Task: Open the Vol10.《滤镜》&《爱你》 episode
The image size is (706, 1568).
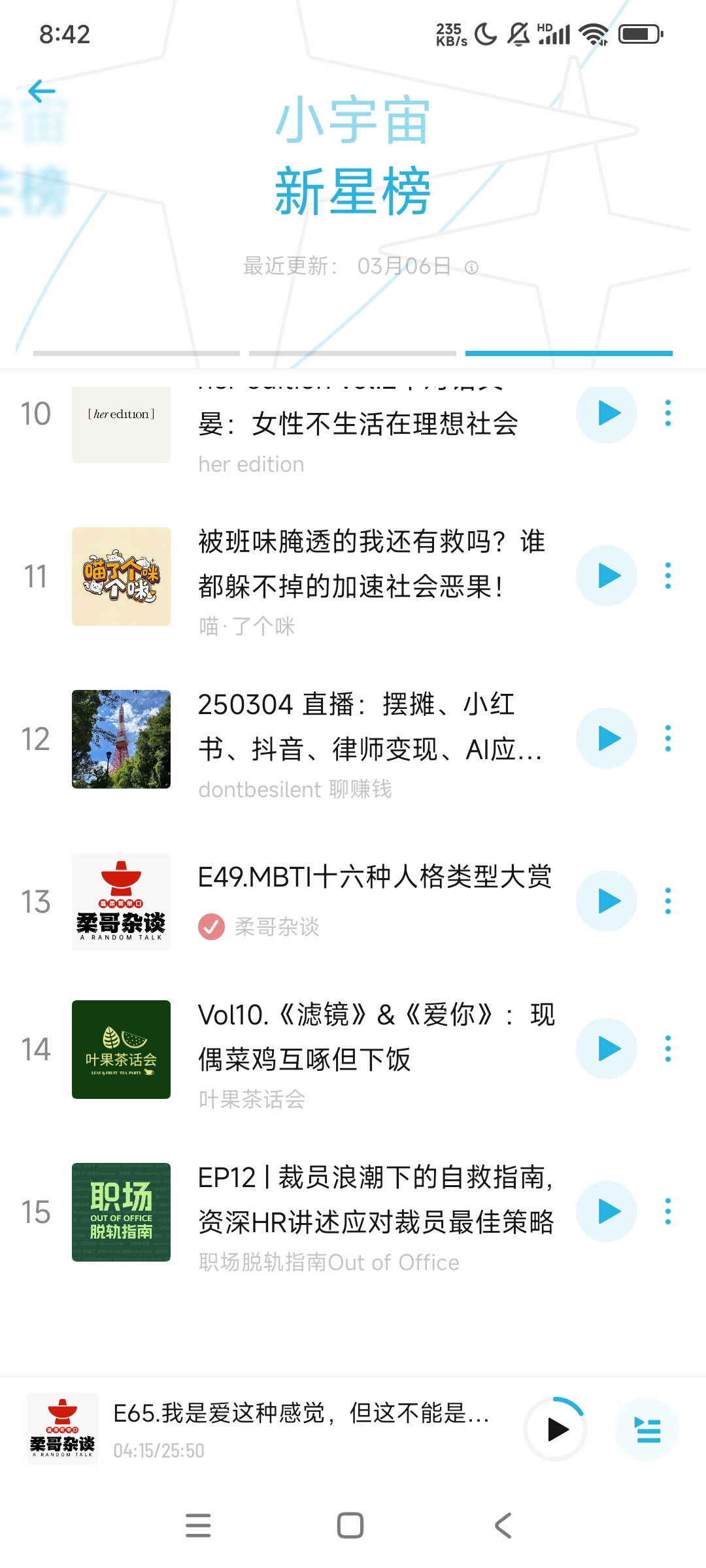Action: (376, 1037)
